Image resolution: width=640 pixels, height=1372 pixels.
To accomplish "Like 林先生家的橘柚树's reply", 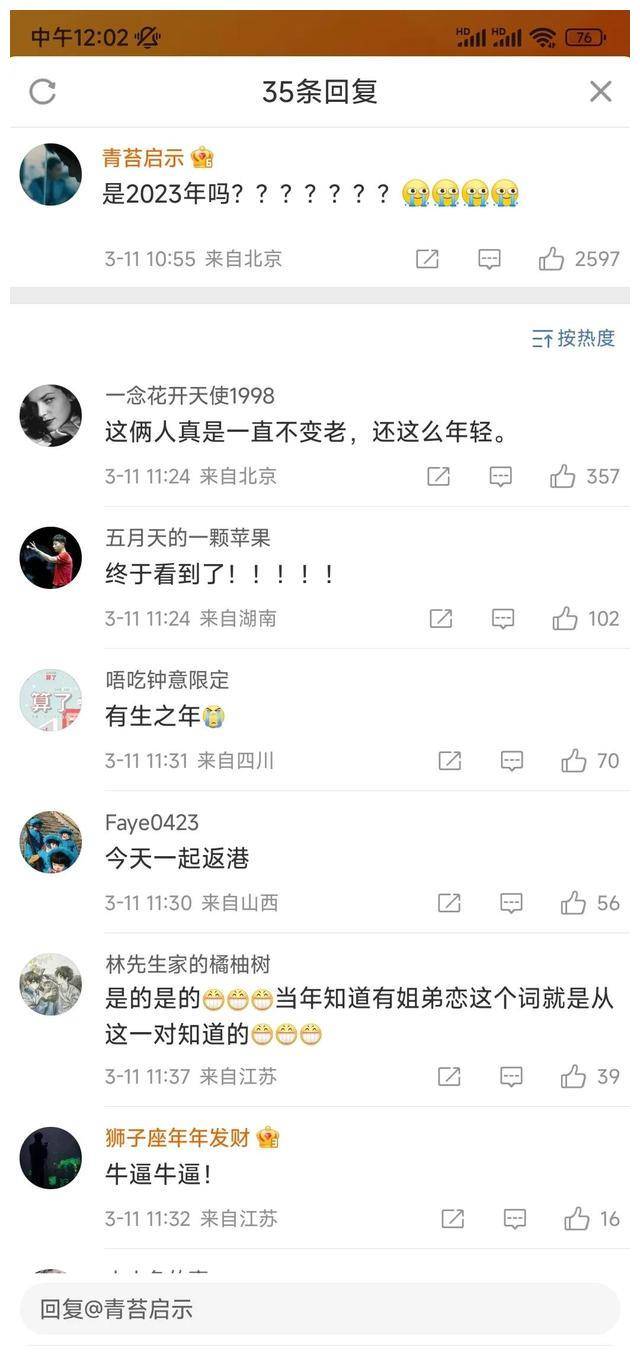I will 574,1077.
